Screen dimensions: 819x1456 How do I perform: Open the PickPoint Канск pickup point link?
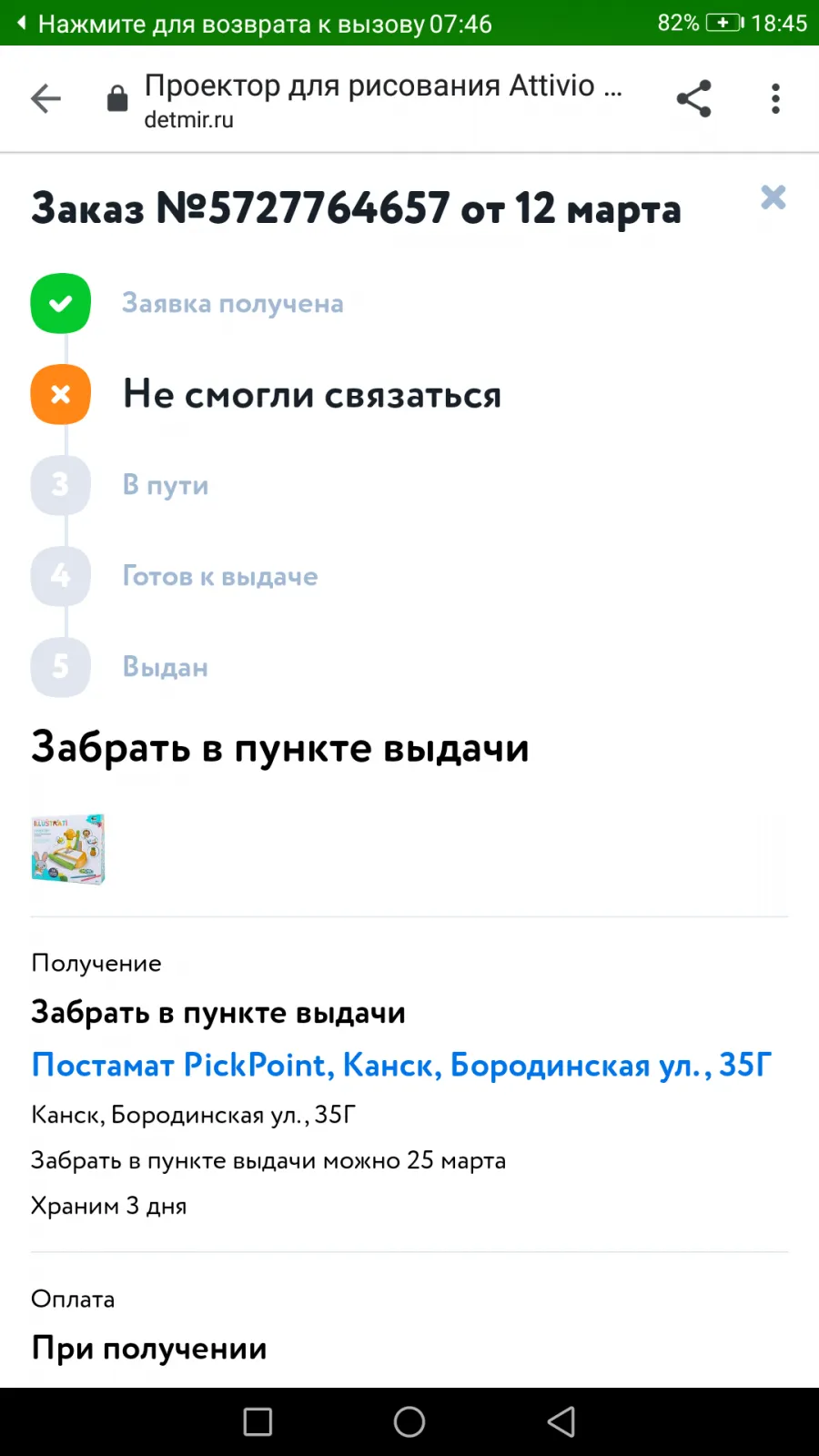[x=401, y=1065]
